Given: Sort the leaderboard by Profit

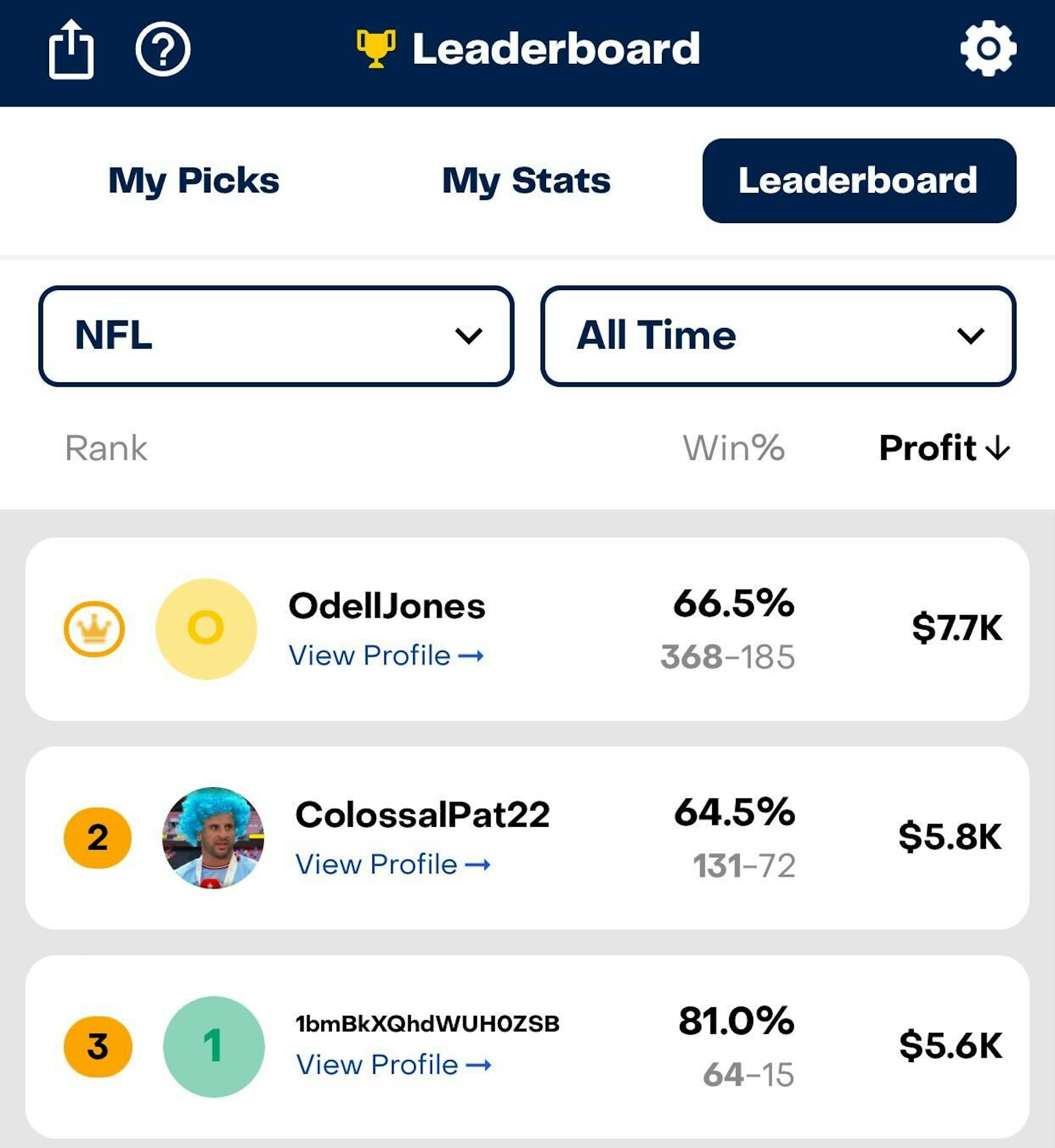Looking at the screenshot, I should pos(944,448).
